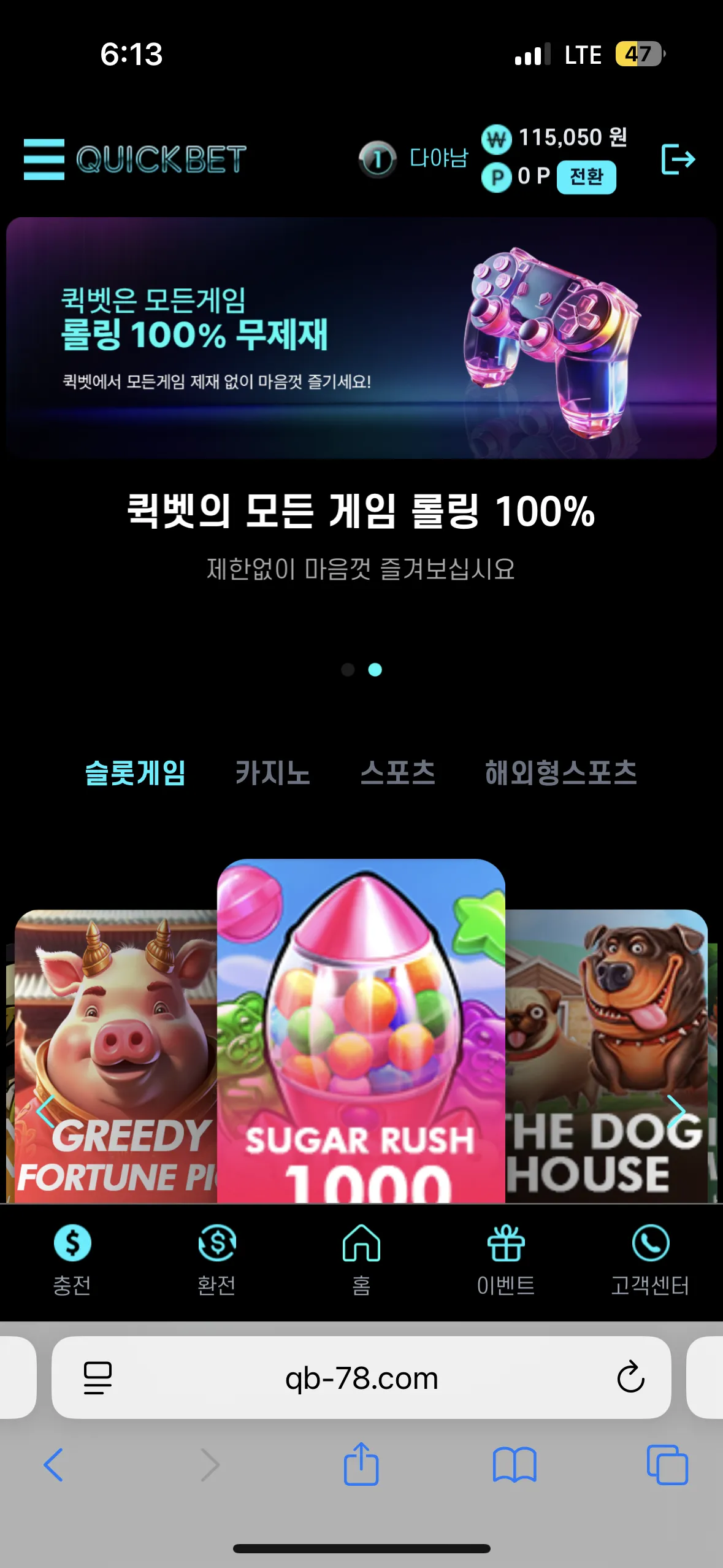Switch to the 슬롯게임 tab

(136, 772)
